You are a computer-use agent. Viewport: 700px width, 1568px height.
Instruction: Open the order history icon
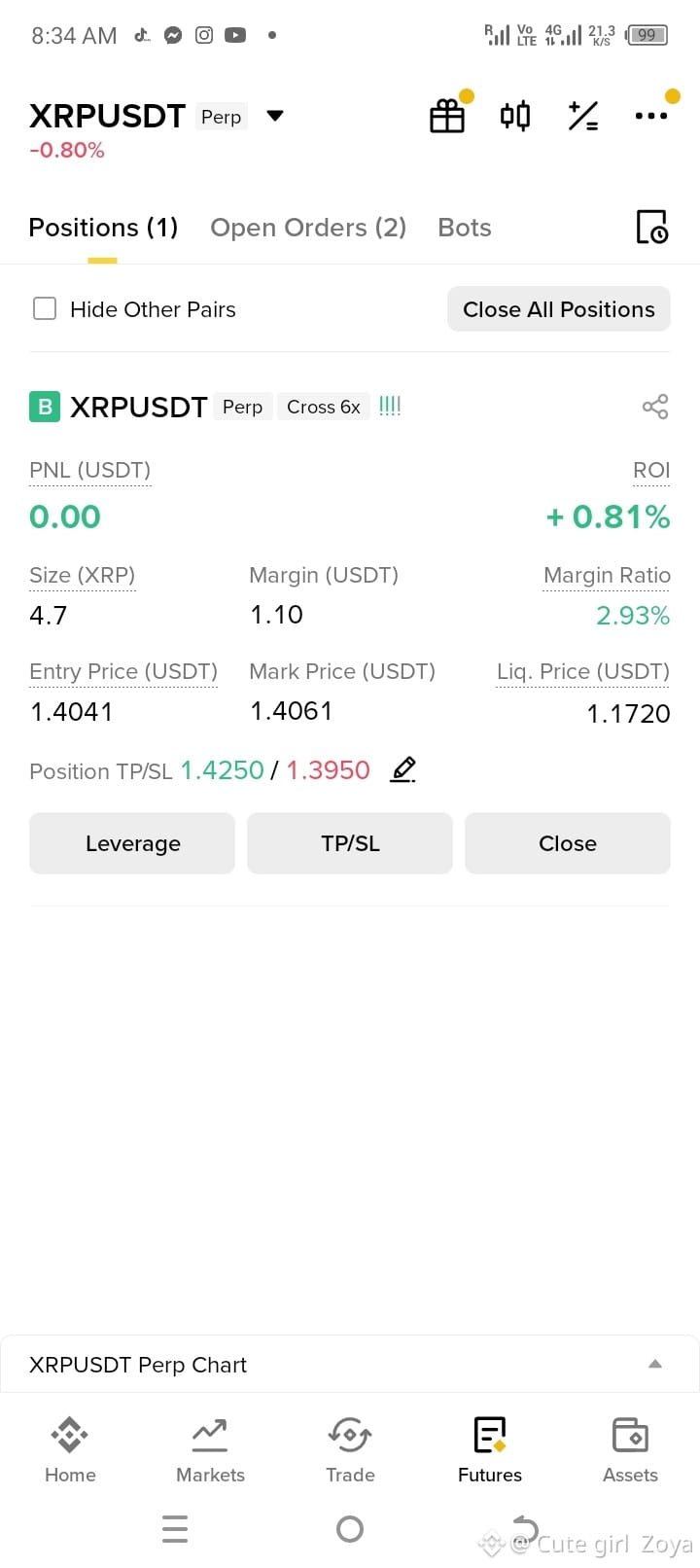coord(651,227)
